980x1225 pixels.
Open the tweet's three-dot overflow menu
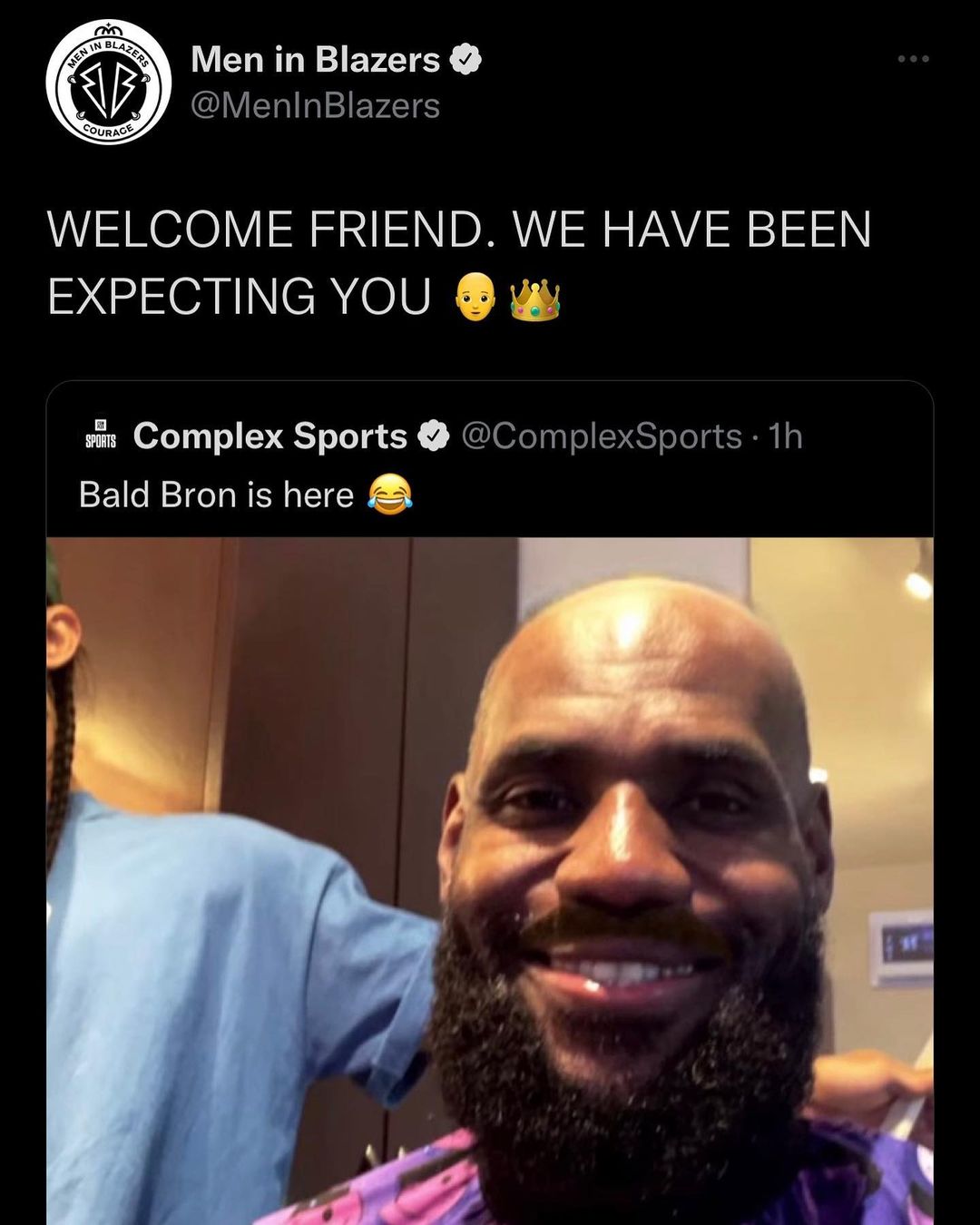pos(912,59)
